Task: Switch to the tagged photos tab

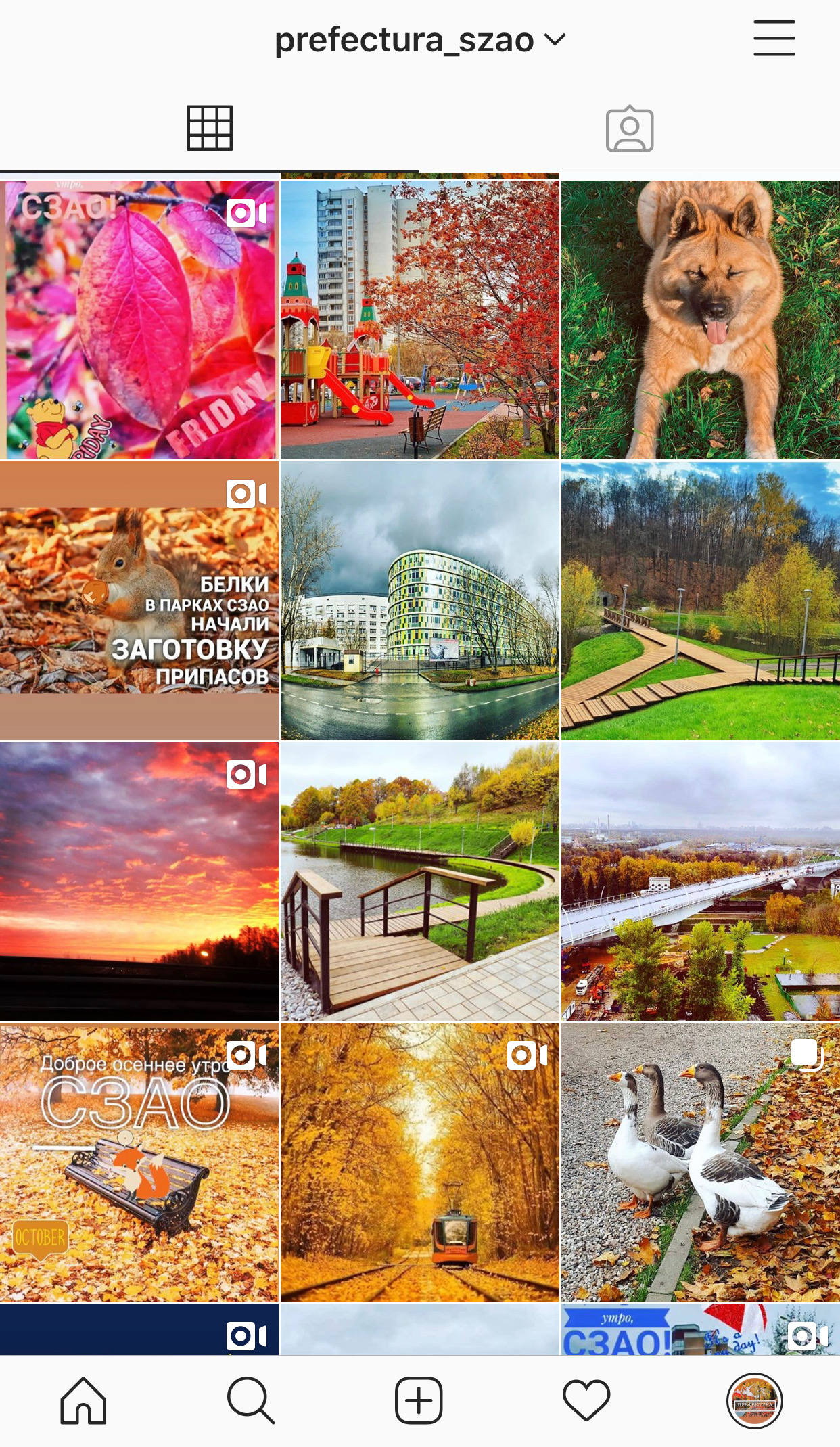Action: [x=630, y=128]
